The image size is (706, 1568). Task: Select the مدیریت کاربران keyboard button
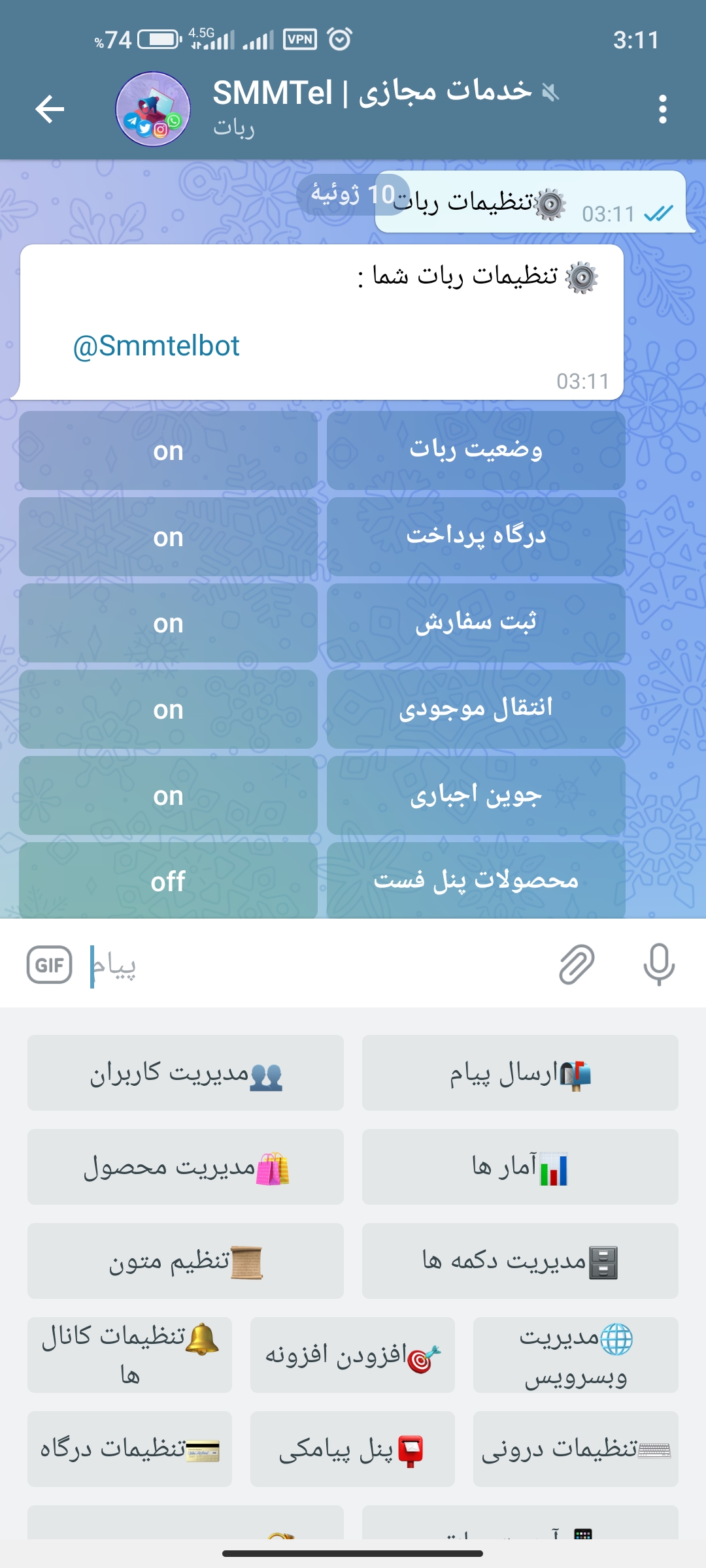186,1073
